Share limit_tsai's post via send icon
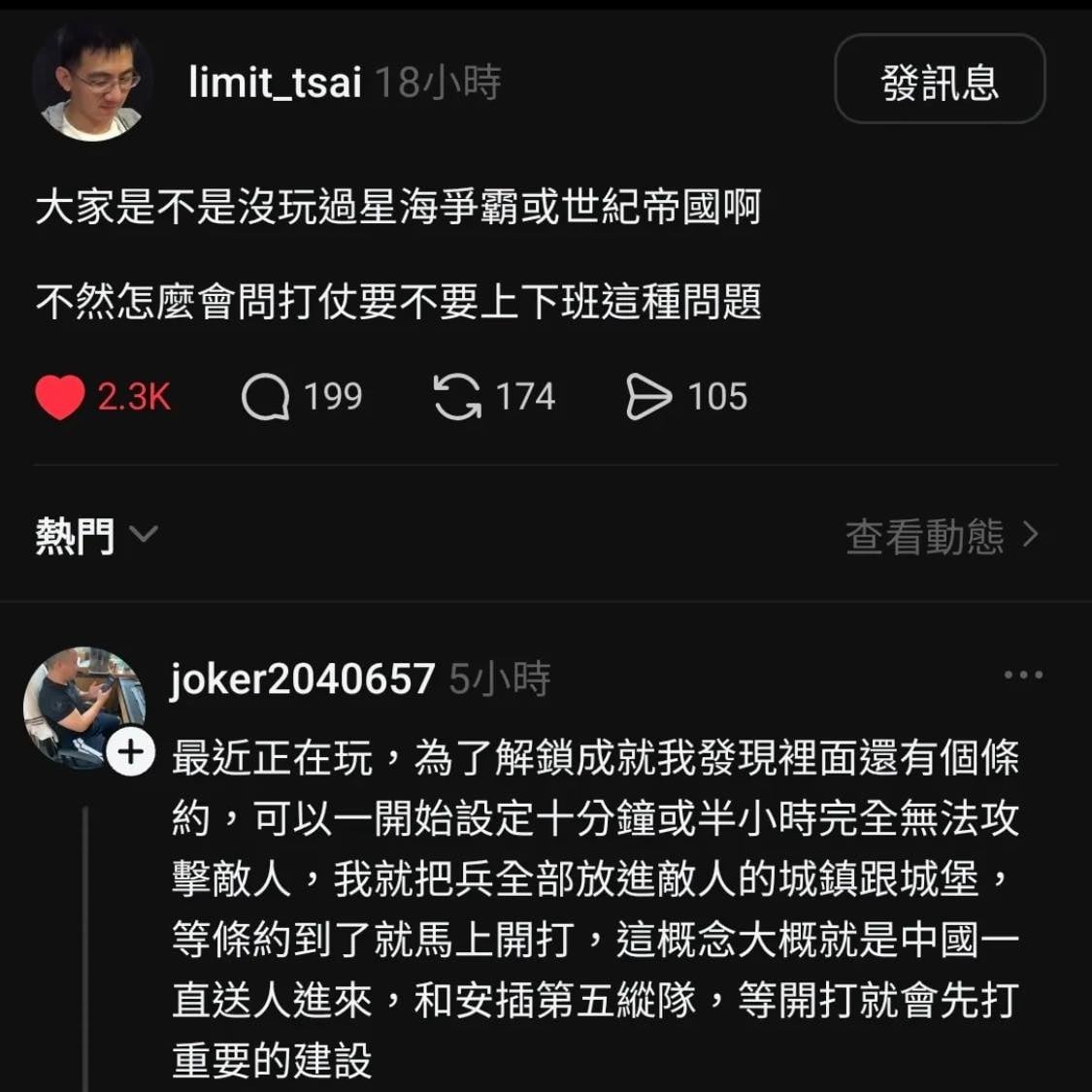This screenshot has height=1092, width=1092. coord(648,397)
